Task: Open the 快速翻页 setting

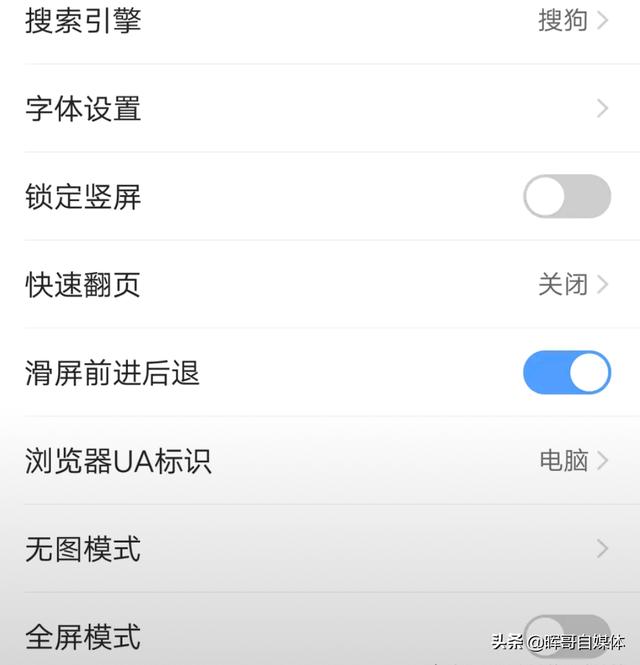Action: pyautogui.click(x=320, y=284)
